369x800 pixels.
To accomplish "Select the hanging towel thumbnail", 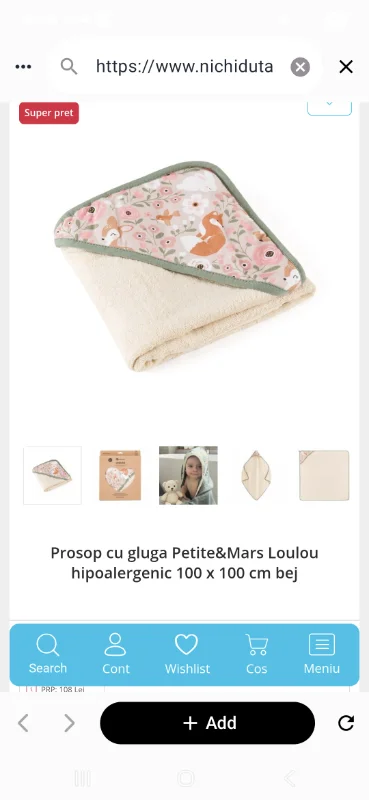I will (257, 476).
